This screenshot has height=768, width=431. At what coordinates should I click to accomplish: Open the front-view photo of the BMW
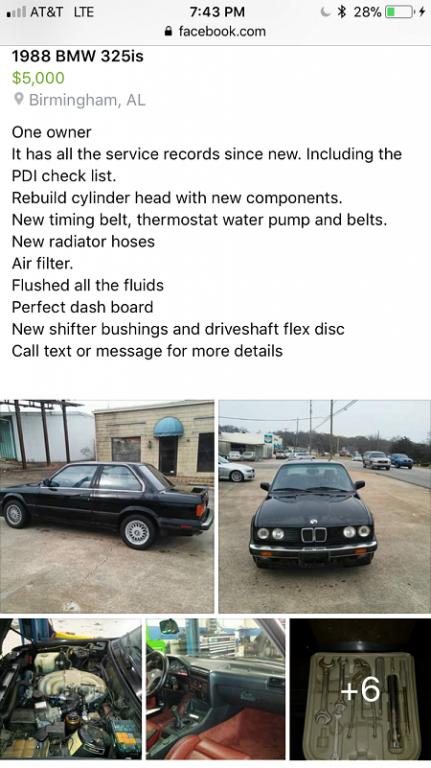[325, 506]
